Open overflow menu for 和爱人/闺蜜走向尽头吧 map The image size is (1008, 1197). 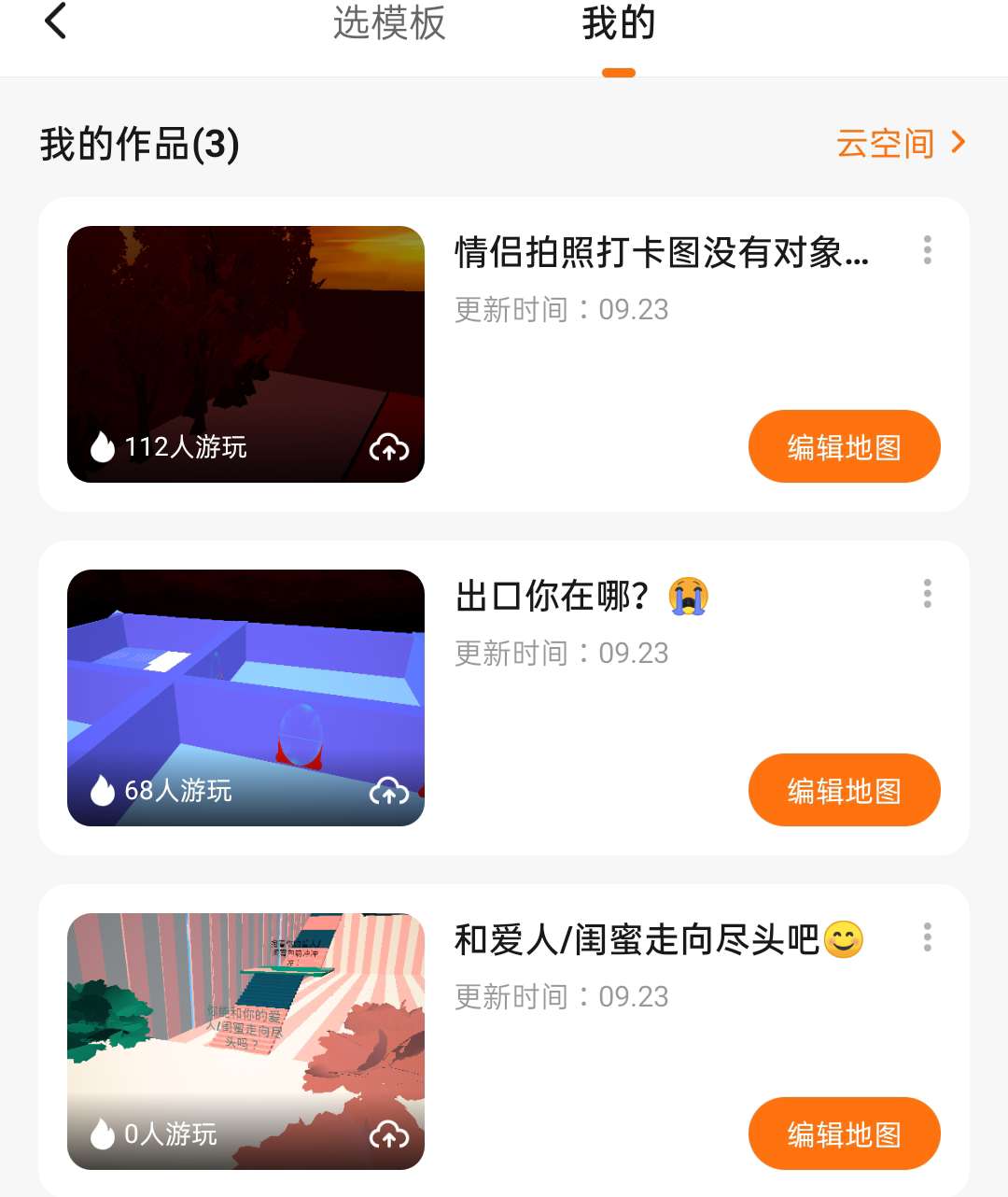click(927, 937)
